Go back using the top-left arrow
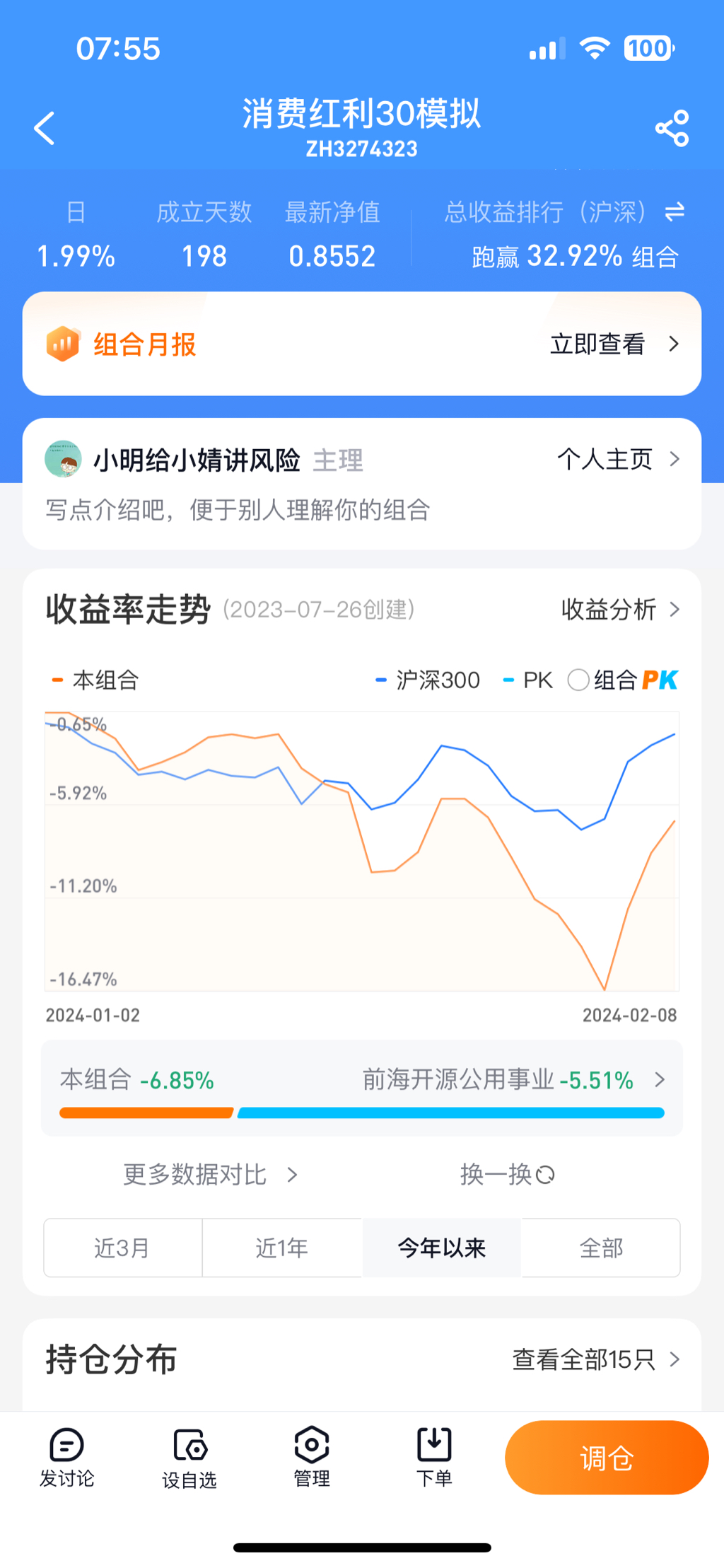This screenshot has height=1568, width=724. click(x=45, y=129)
